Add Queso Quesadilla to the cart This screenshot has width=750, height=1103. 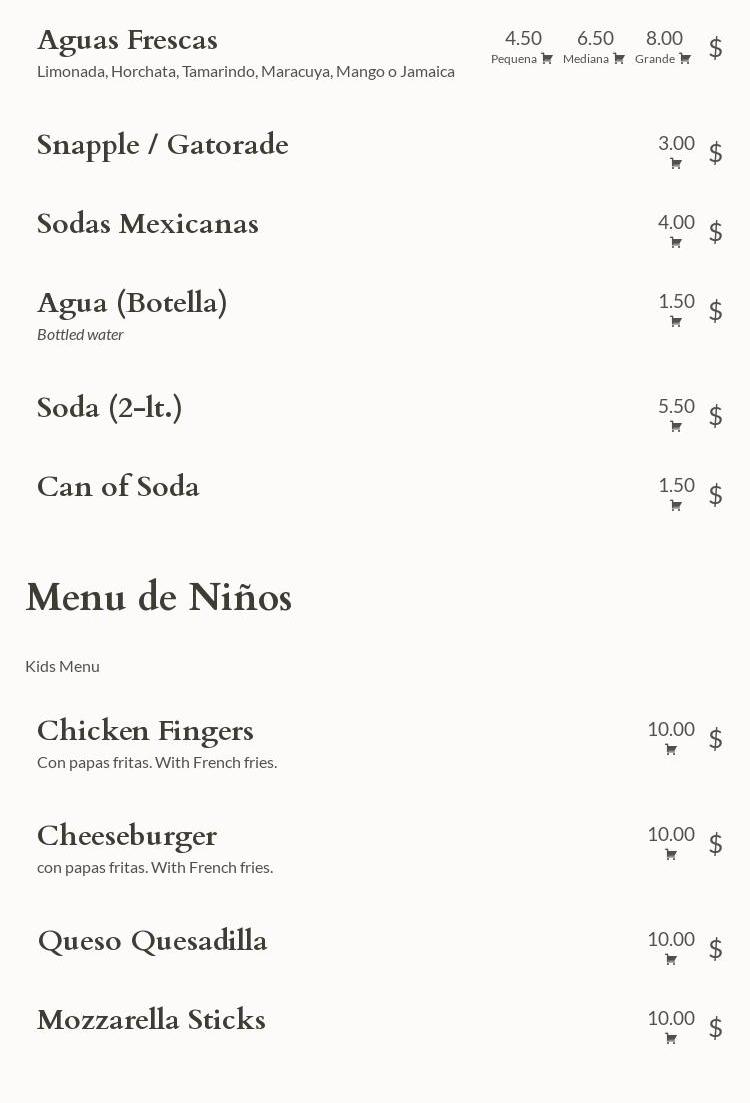point(671,960)
